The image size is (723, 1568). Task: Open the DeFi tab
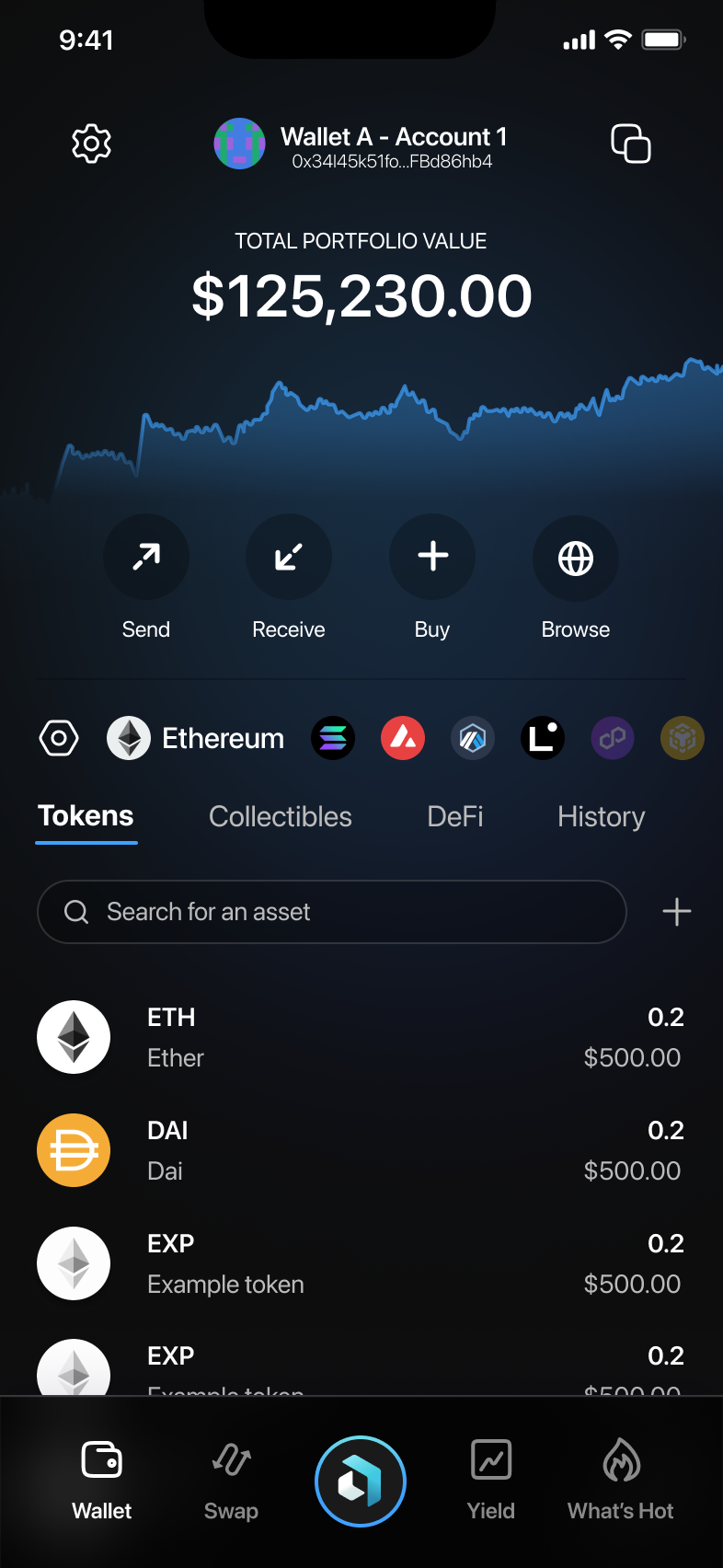[454, 817]
